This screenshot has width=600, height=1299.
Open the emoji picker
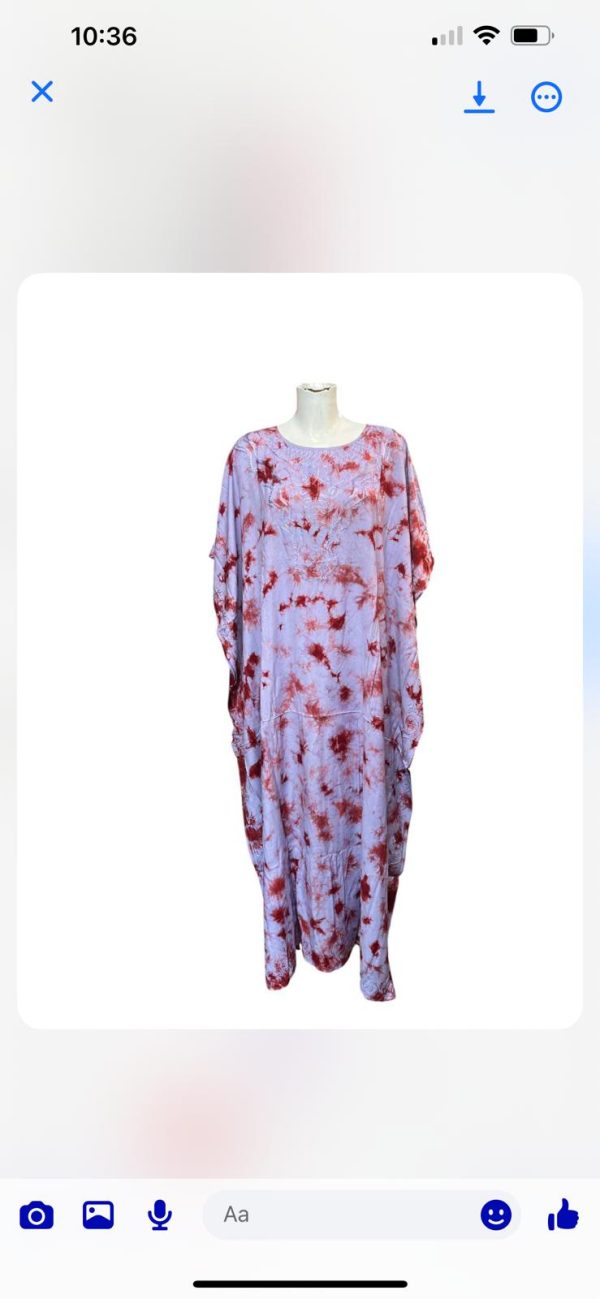496,1215
